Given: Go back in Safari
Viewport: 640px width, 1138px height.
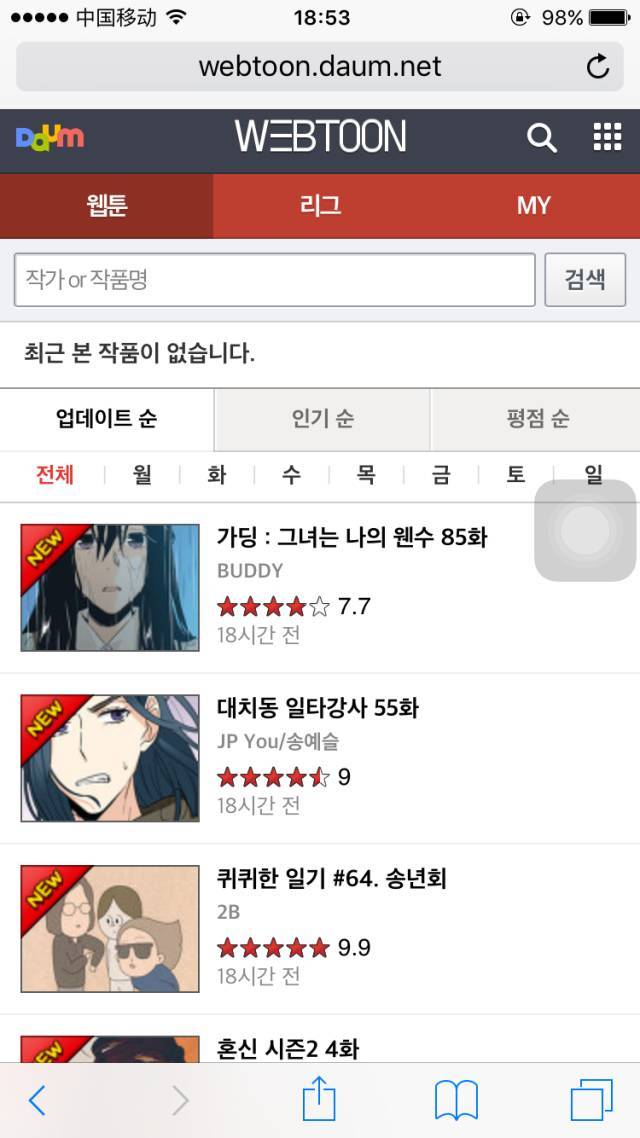Looking at the screenshot, I should pos(37,1101).
